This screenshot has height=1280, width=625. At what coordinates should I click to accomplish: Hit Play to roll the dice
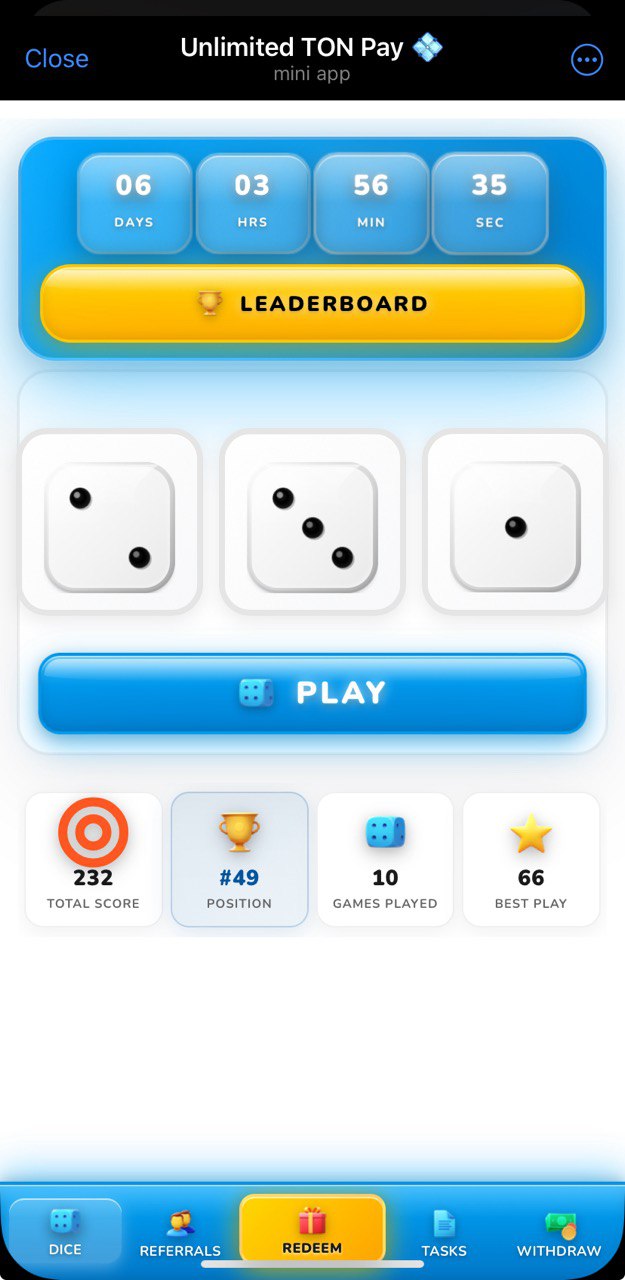(x=312, y=693)
